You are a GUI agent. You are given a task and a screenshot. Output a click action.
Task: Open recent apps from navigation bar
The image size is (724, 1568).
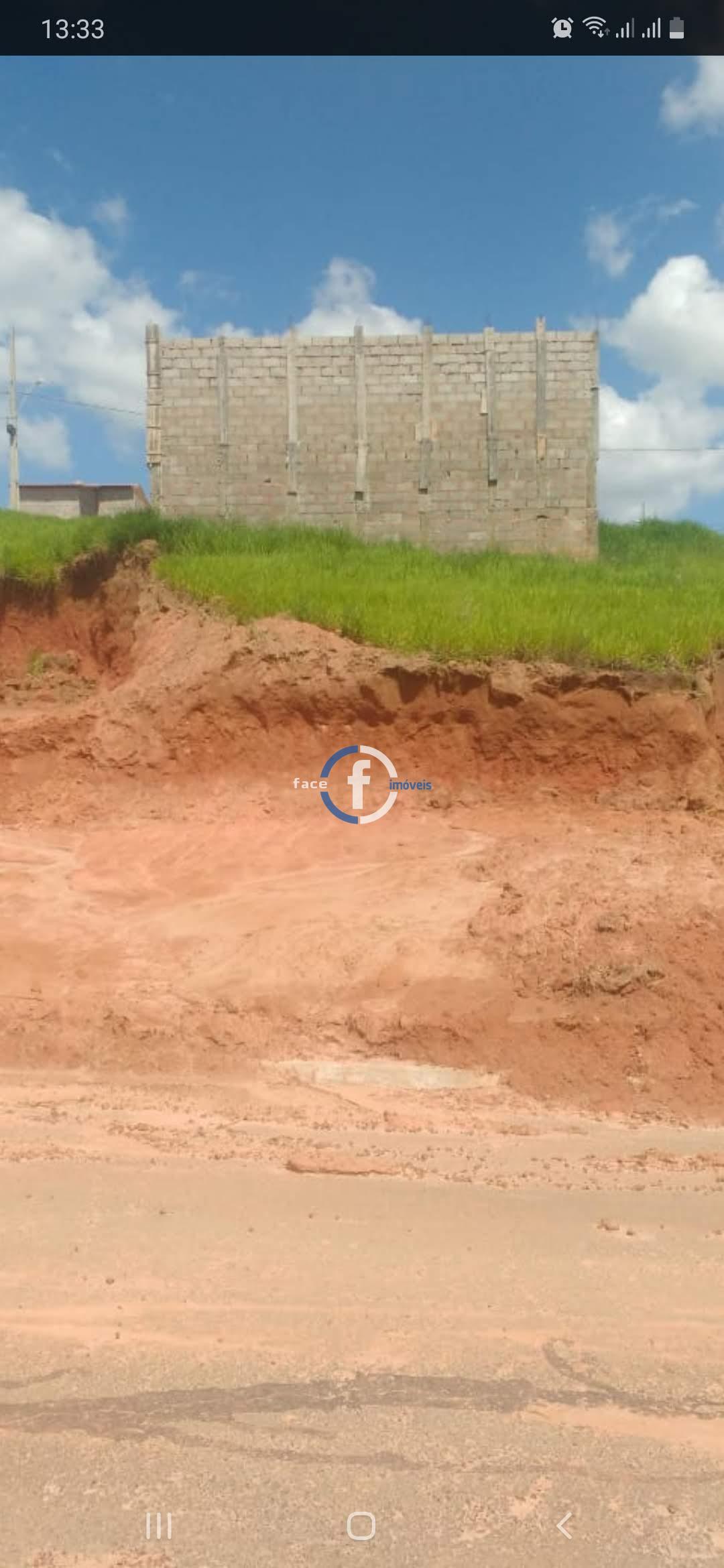pos(159,1526)
